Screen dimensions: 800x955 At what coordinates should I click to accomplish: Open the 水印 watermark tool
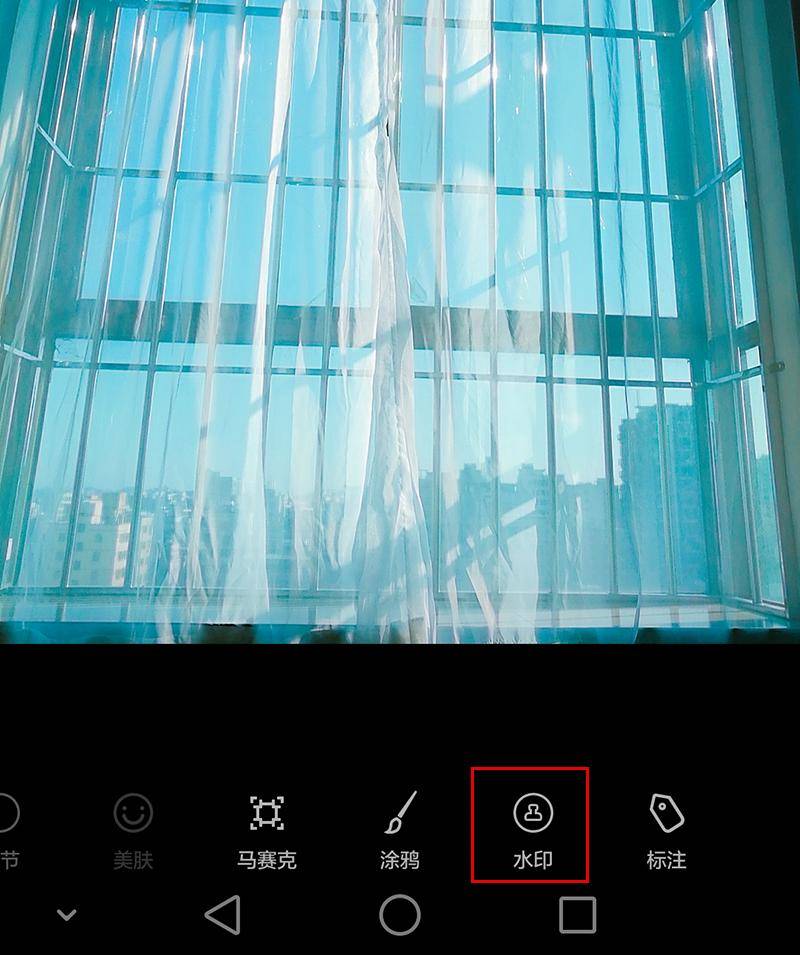click(x=532, y=830)
